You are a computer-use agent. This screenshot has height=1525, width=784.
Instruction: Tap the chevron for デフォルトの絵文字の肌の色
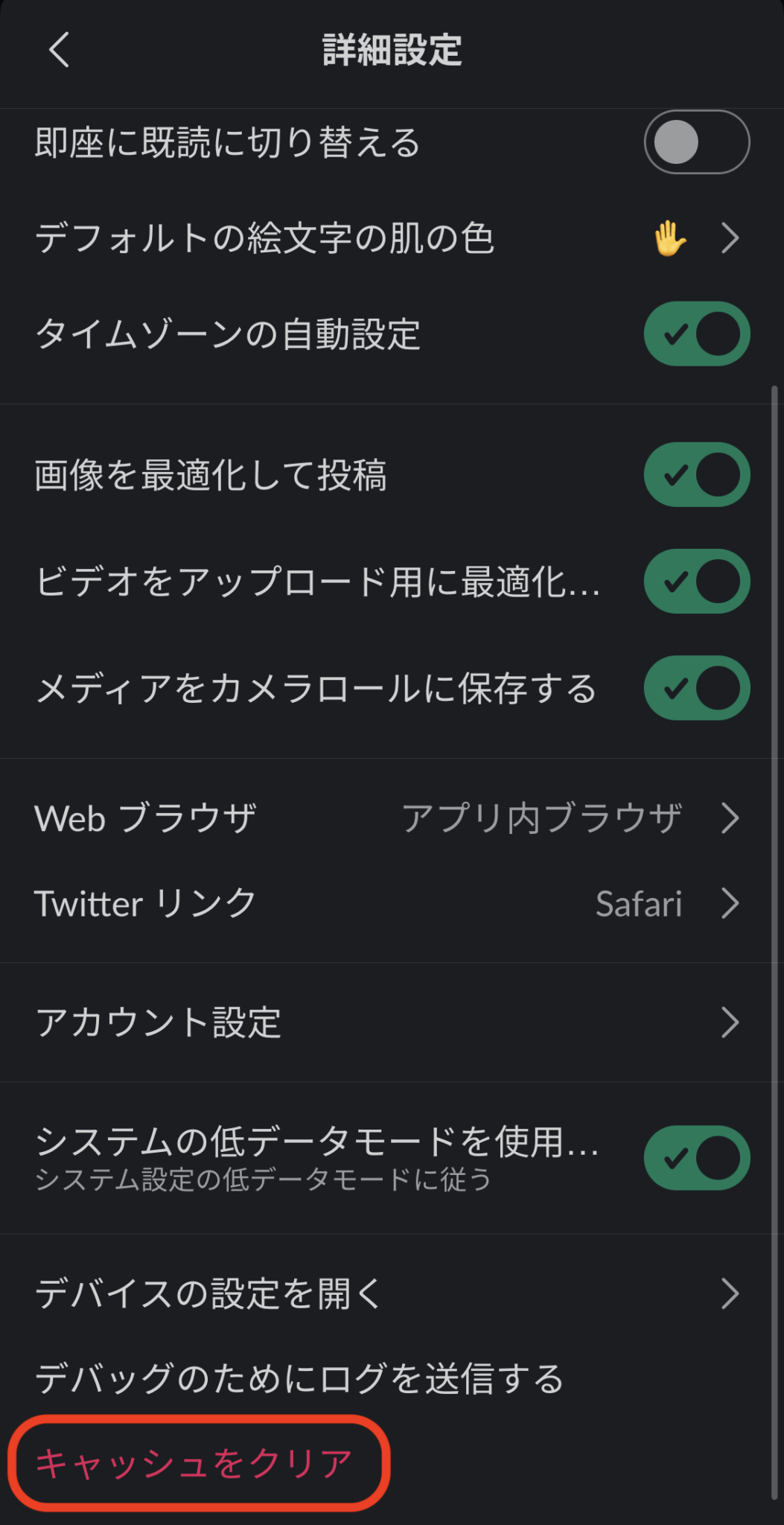tap(729, 238)
